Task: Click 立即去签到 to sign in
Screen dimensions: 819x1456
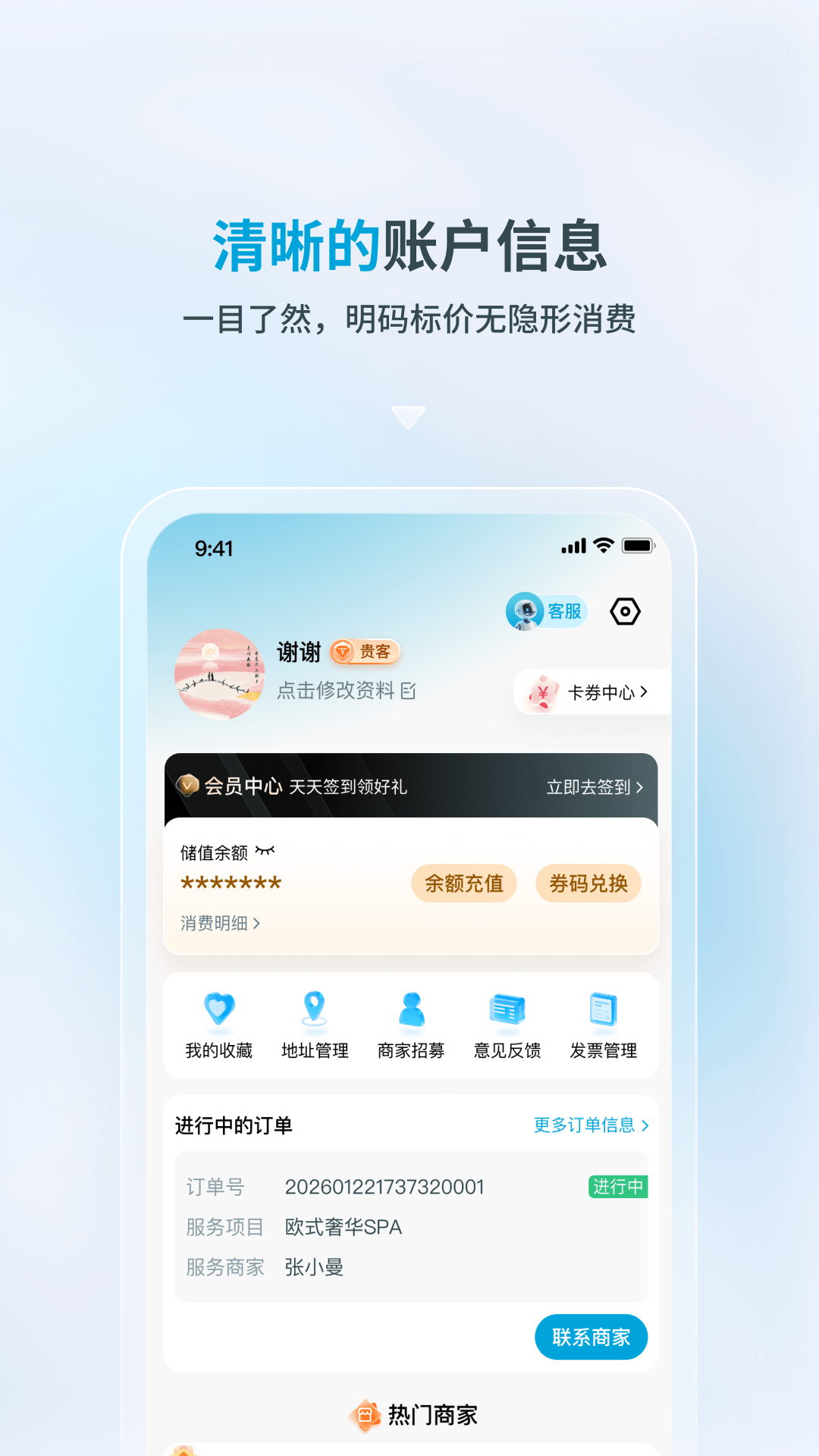Action: [592, 787]
